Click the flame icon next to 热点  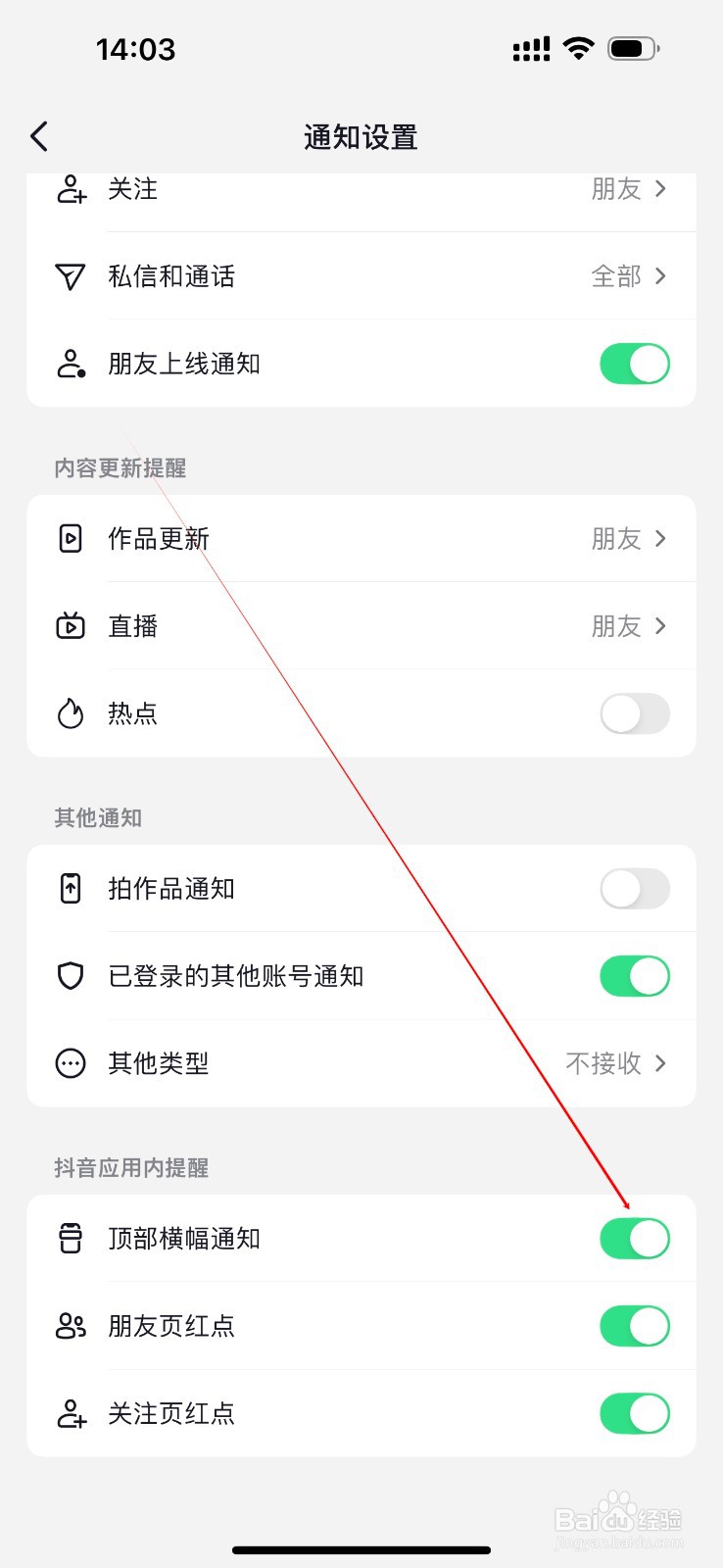tap(69, 714)
